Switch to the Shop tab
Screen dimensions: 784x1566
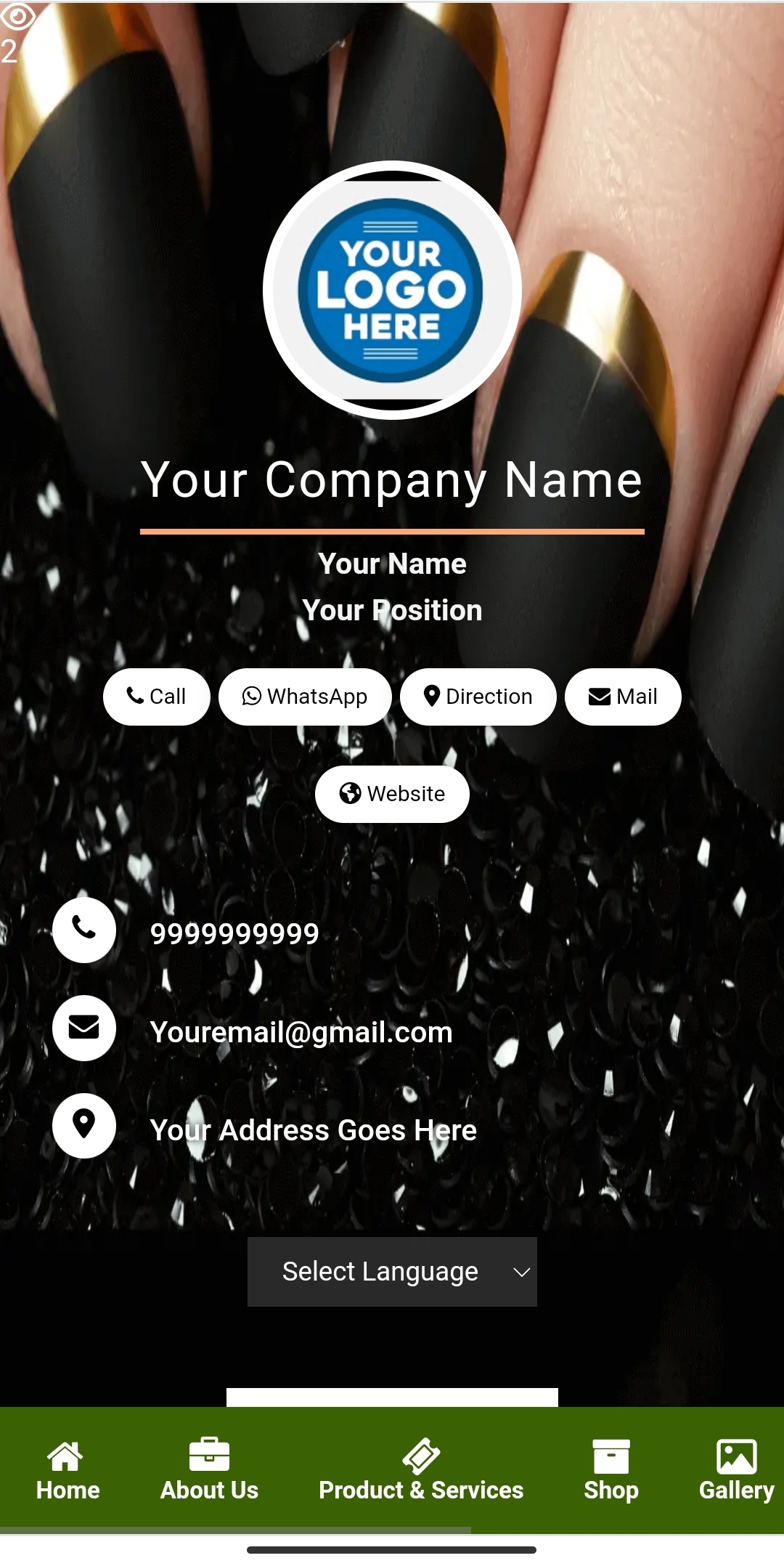click(x=611, y=1472)
